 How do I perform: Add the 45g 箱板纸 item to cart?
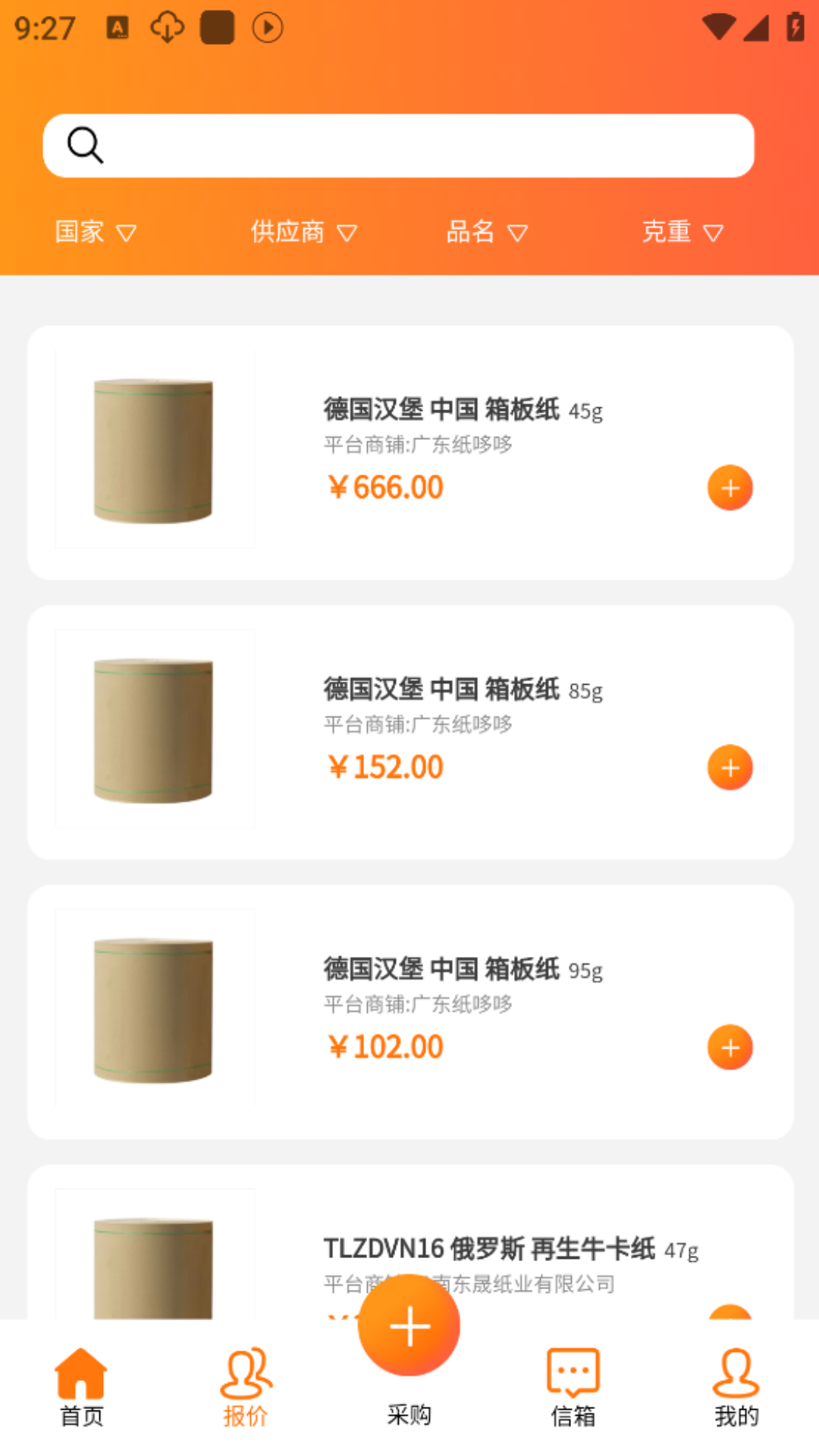(x=729, y=487)
